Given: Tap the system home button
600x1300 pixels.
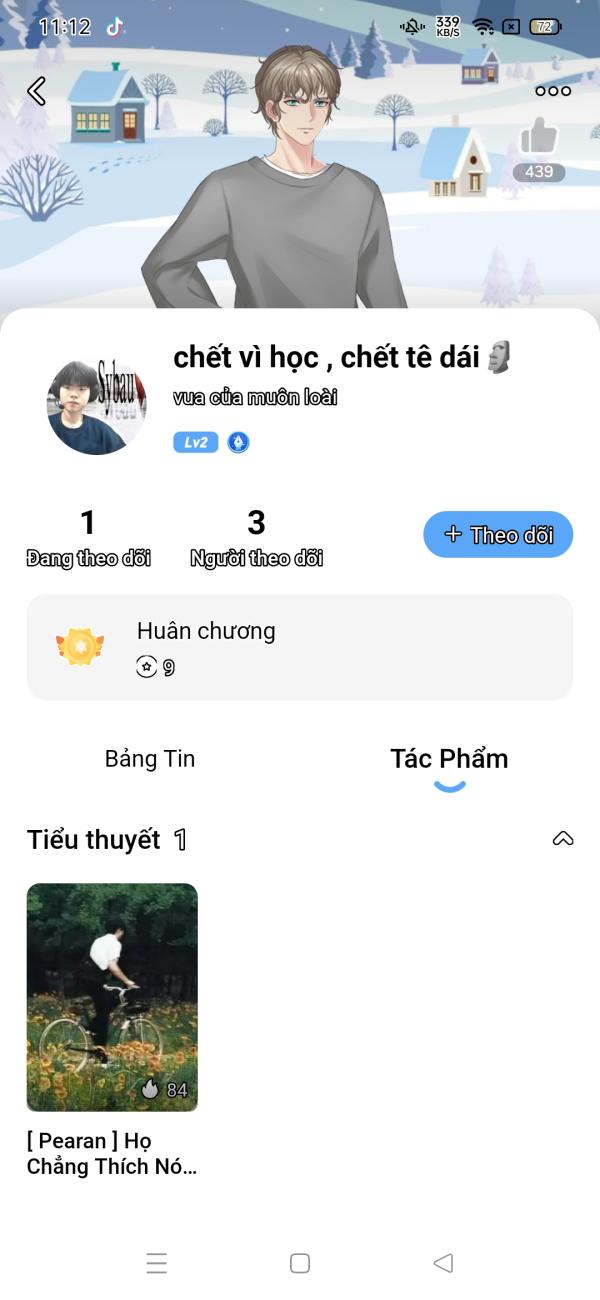Looking at the screenshot, I should pos(300,1263).
